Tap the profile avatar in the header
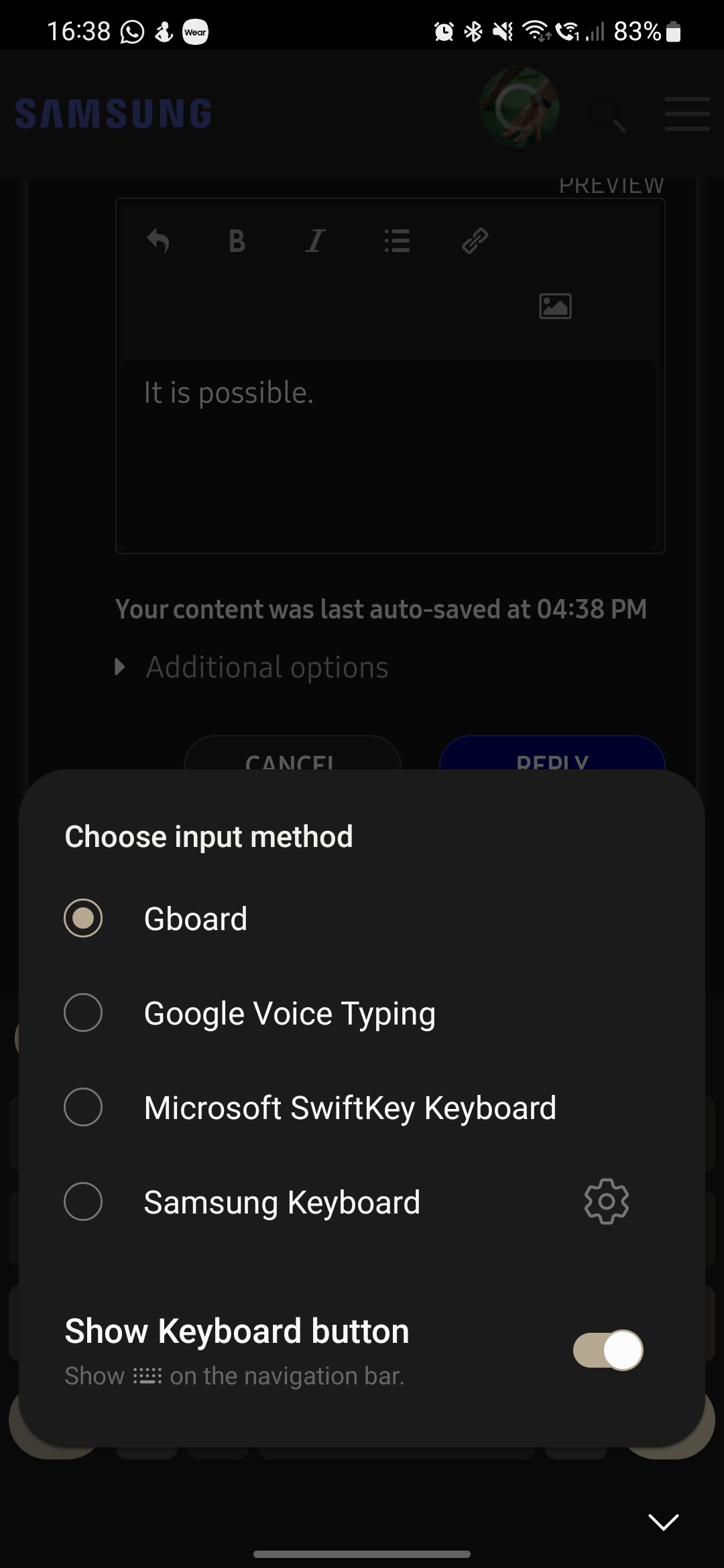 [x=520, y=109]
